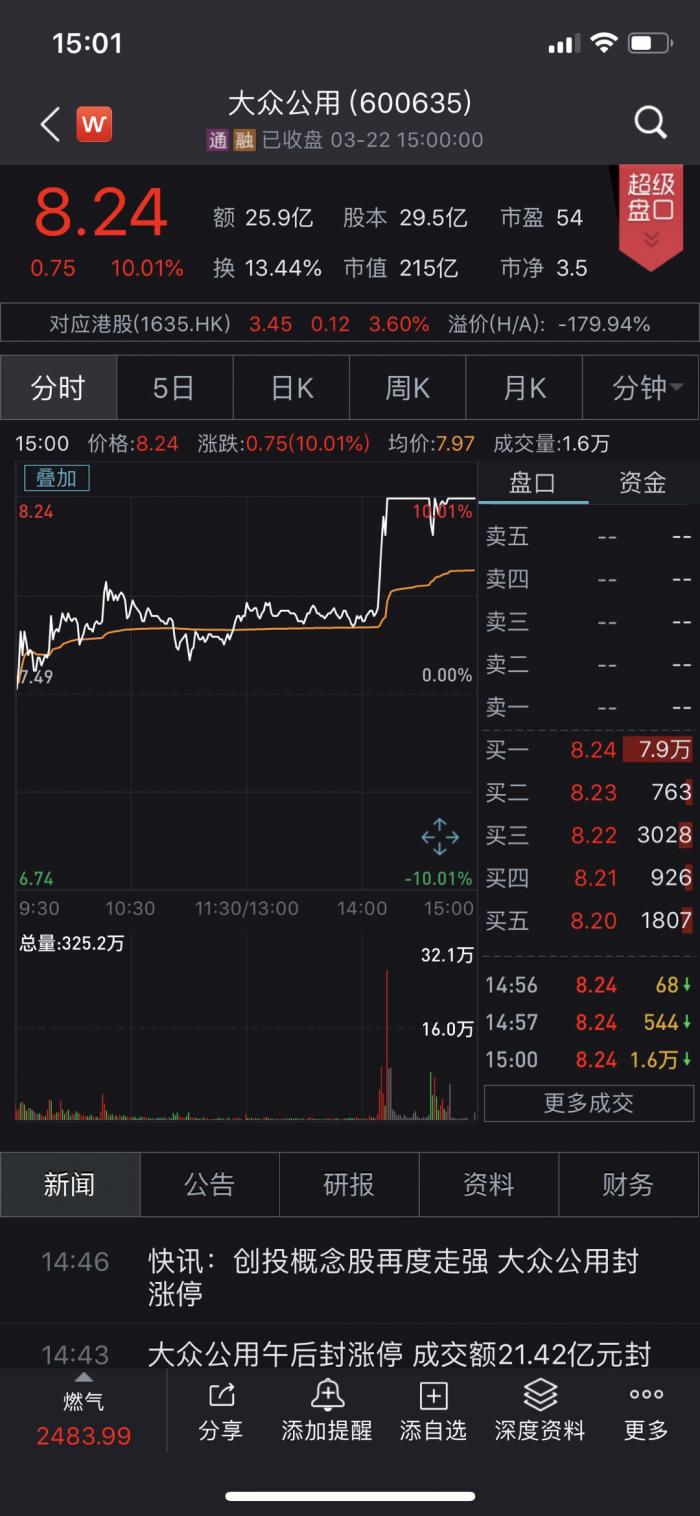The image size is (700, 1516).
Task: Switch to the 日K chart tab
Action: [x=291, y=388]
